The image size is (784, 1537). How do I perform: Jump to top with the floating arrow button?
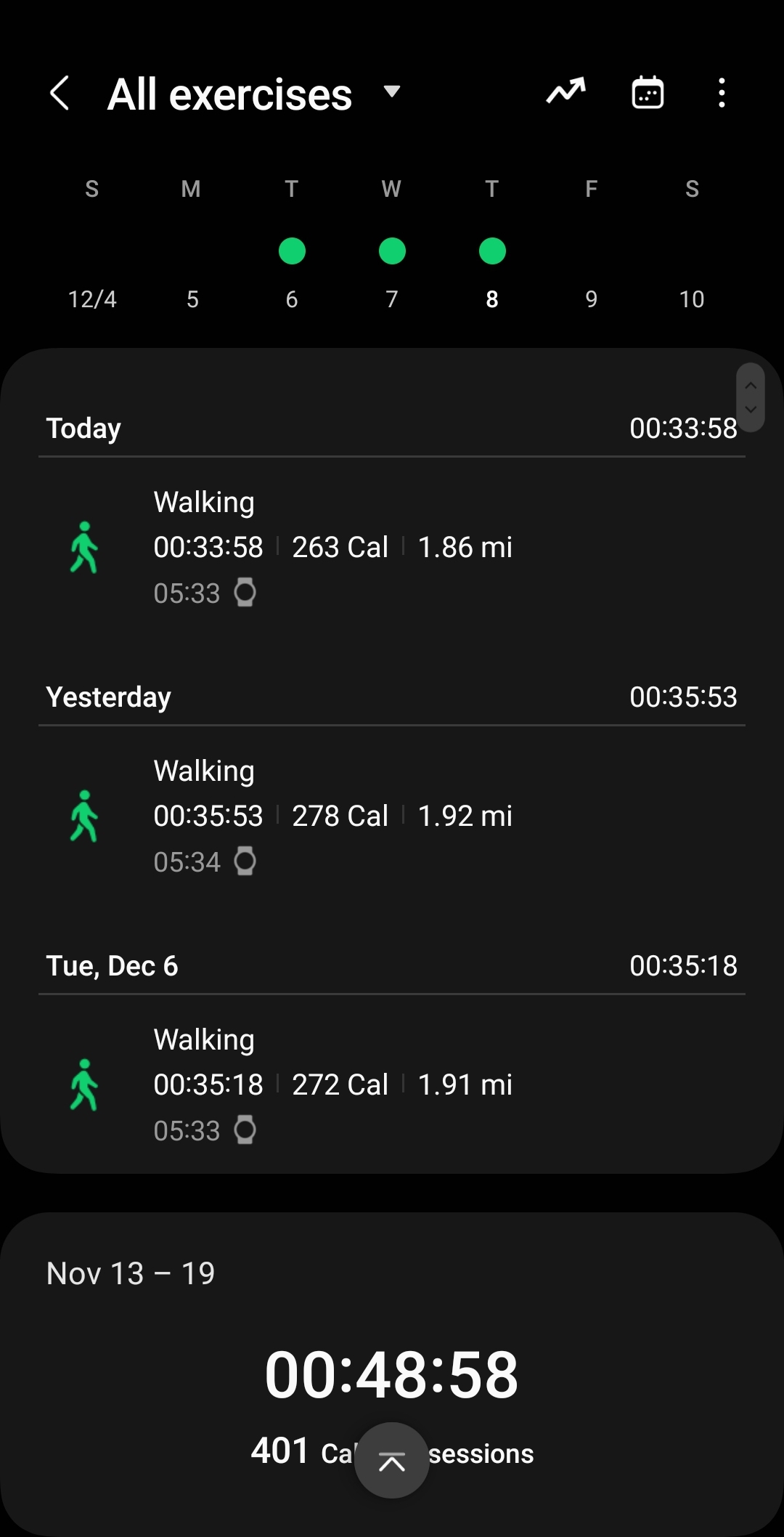point(392,1461)
